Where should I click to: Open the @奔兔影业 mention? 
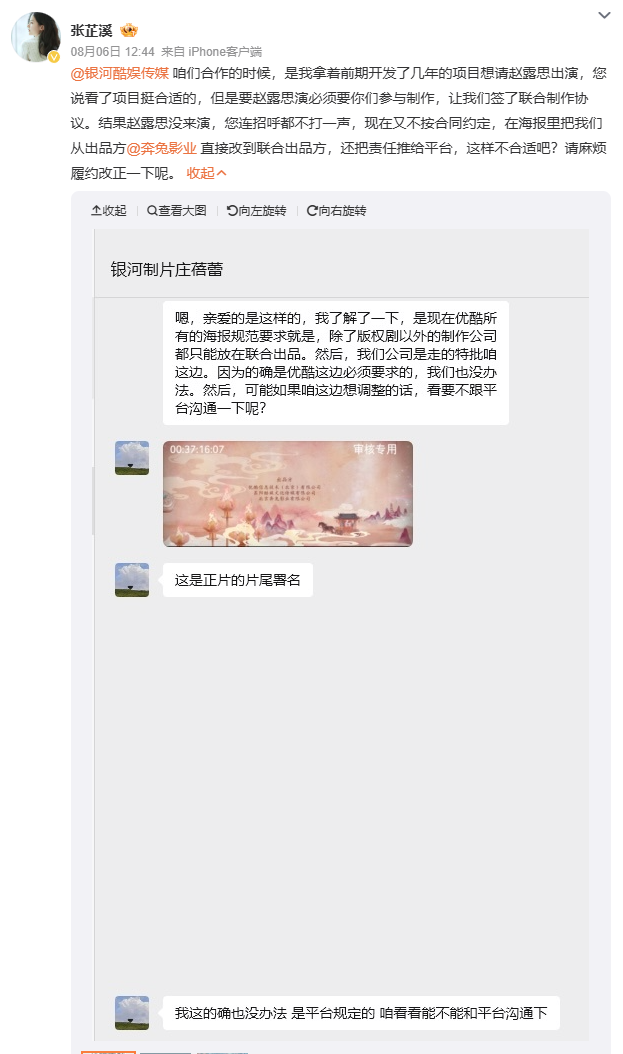pos(162,148)
